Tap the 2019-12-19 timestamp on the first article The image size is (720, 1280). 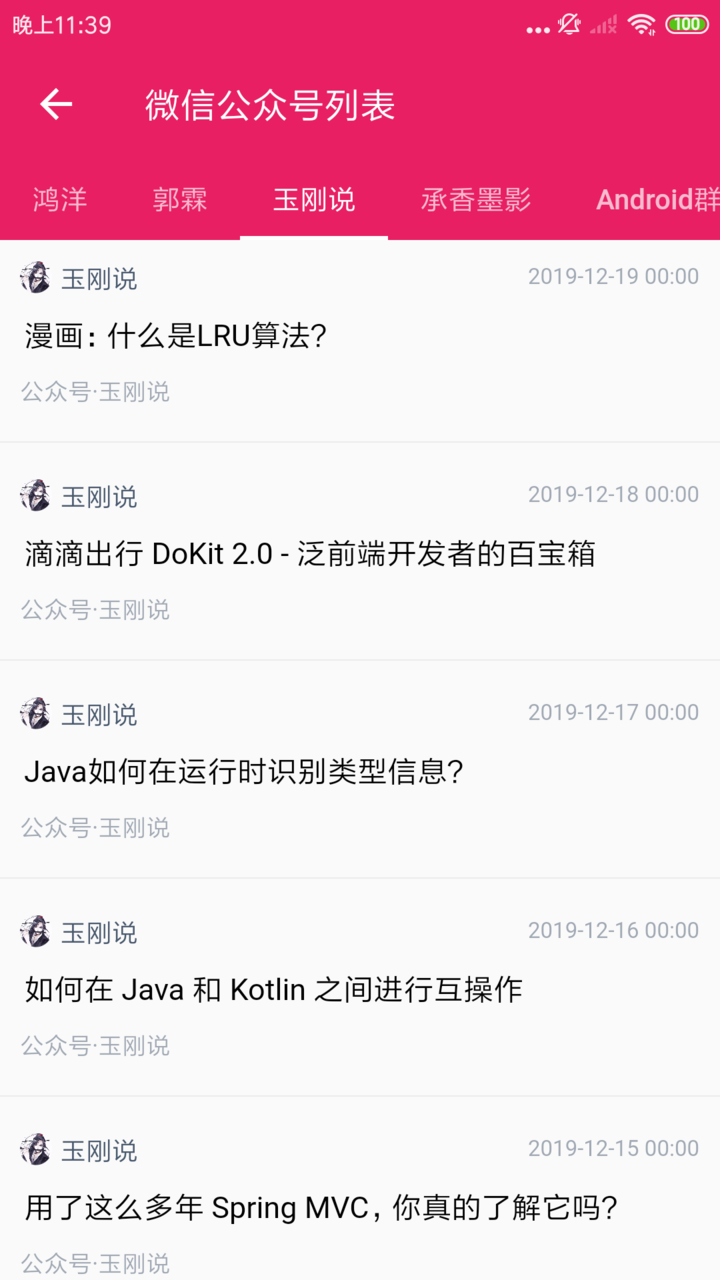(x=613, y=276)
